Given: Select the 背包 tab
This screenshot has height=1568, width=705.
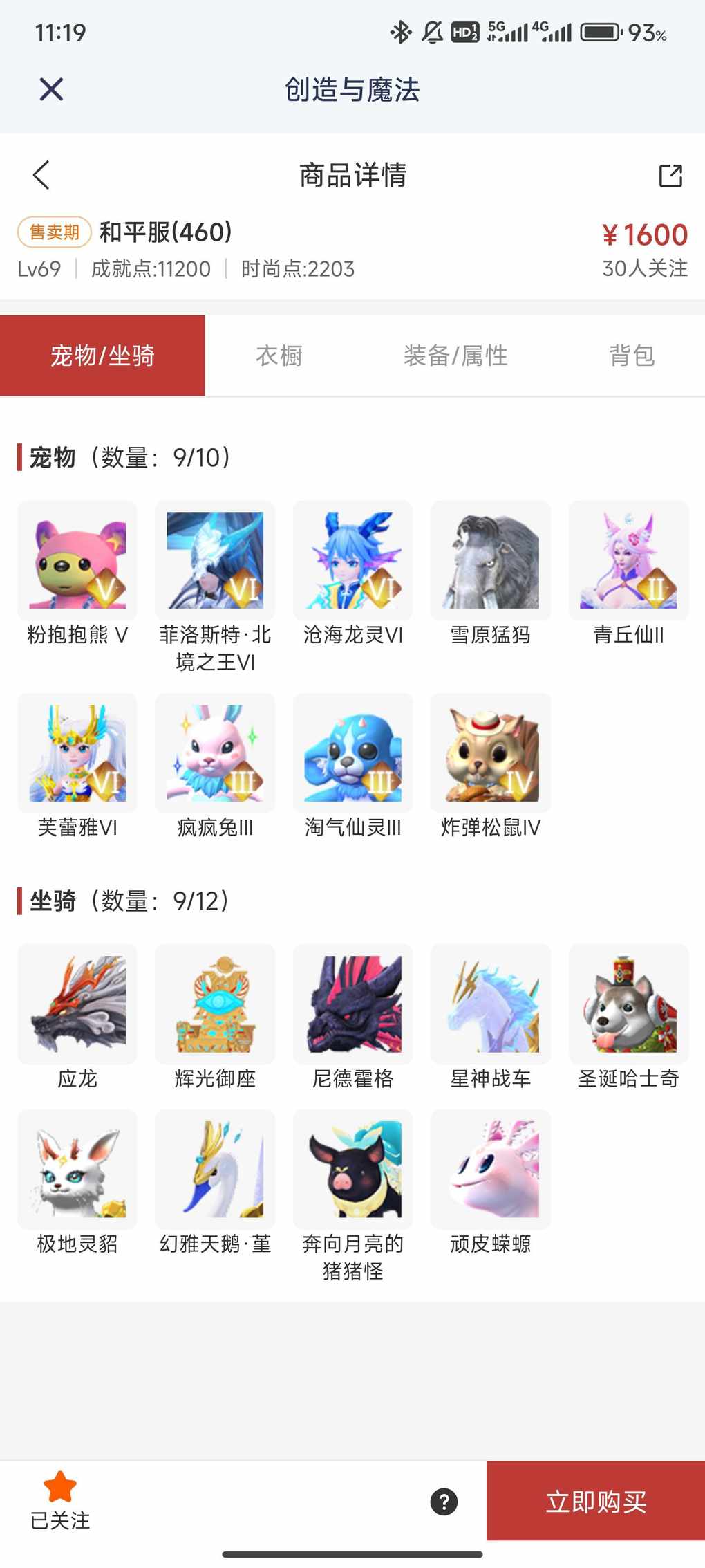Looking at the screenshot, I should (x=631, y=356).
